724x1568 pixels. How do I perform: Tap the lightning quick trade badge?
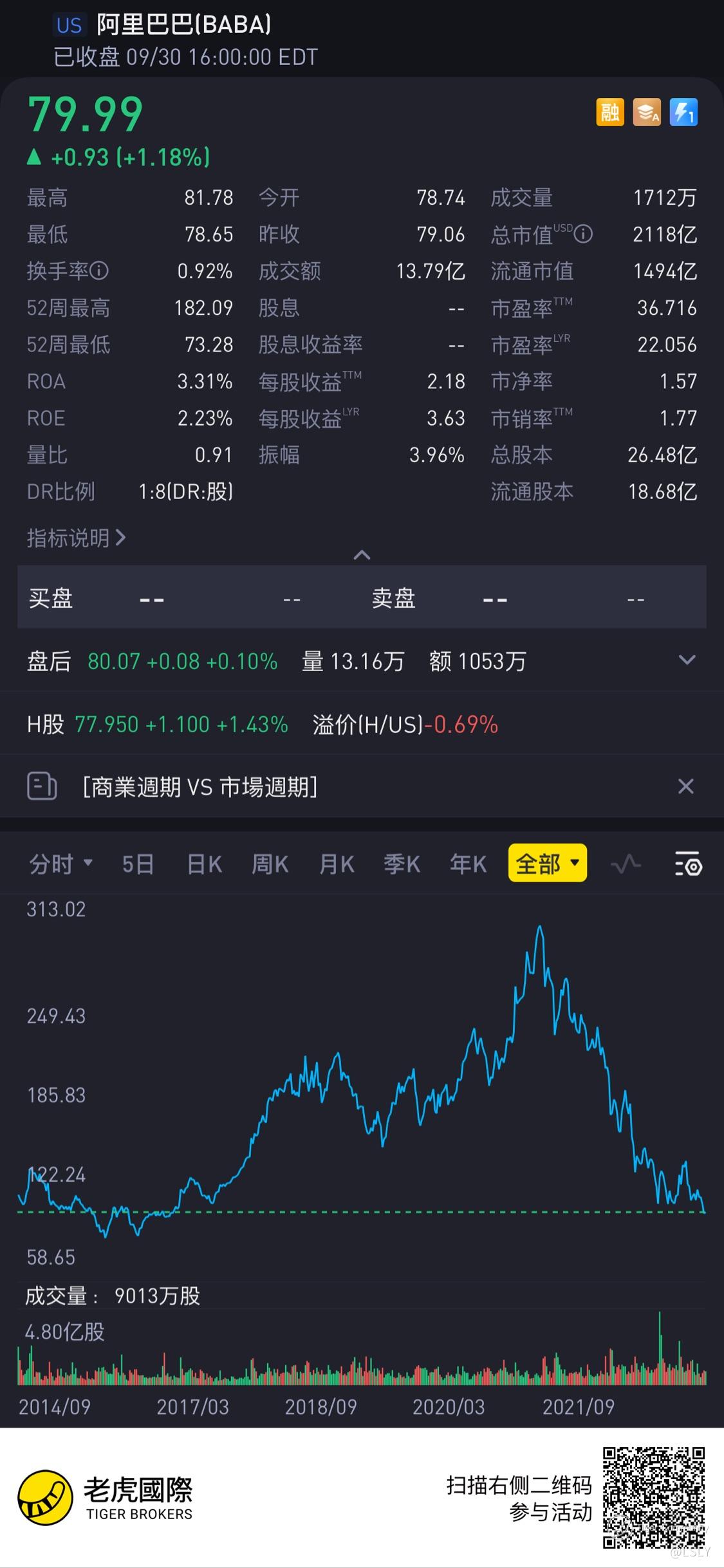click(683, 113)
